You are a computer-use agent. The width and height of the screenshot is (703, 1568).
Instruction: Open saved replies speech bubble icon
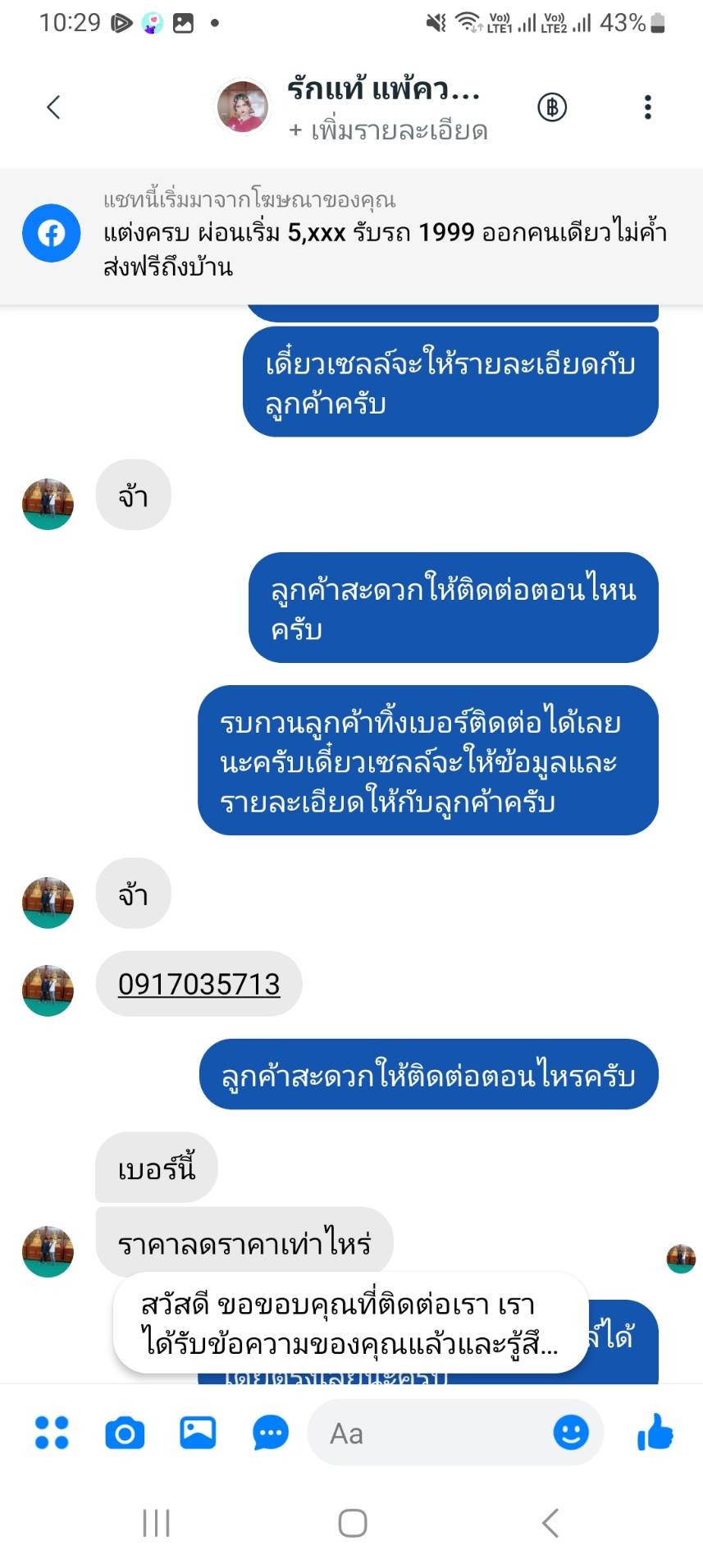pyautogui.click(x=270, y=1433)
